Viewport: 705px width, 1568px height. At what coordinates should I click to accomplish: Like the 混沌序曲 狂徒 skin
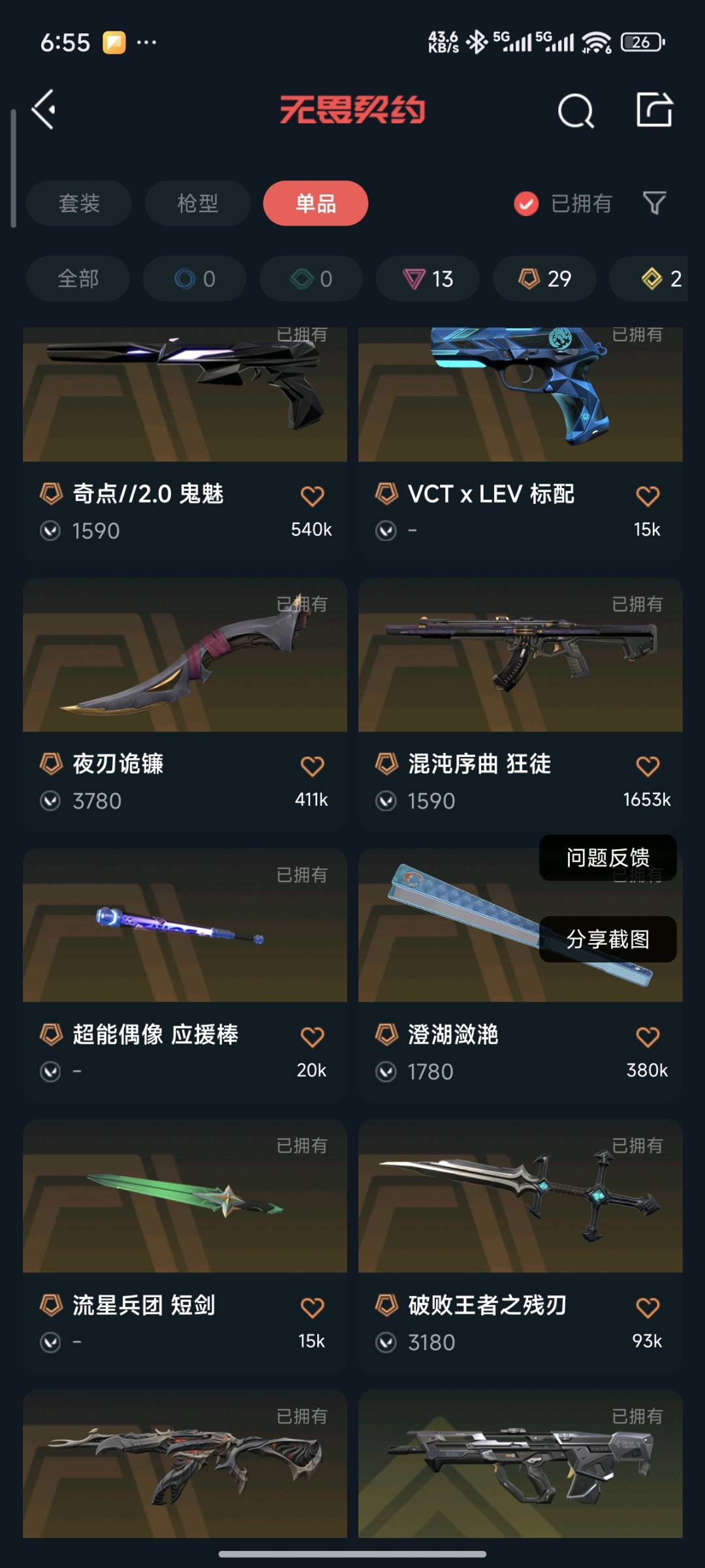(x=648, y=766)
